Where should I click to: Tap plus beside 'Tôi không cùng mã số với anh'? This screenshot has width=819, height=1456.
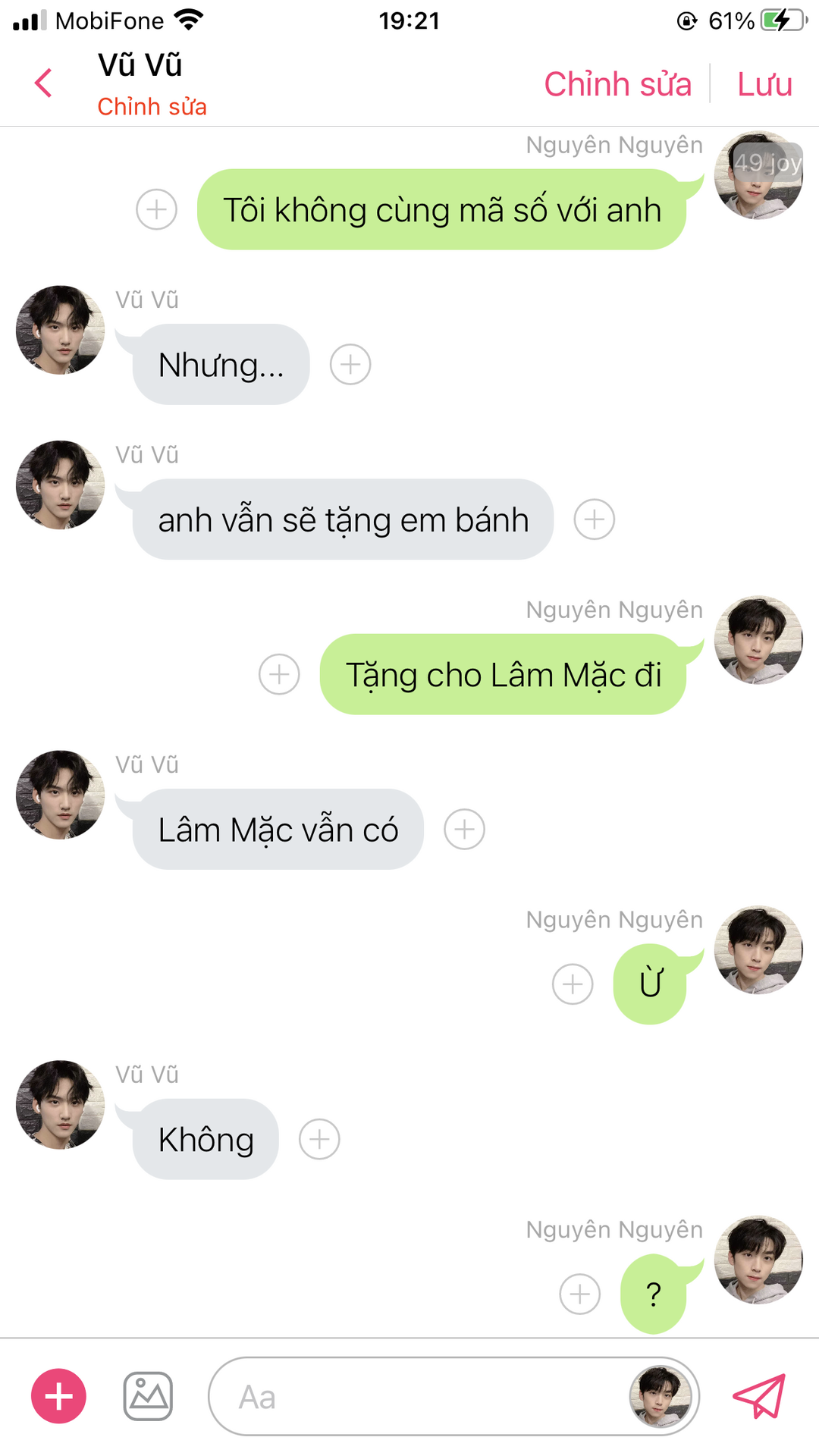coord(157,209)
